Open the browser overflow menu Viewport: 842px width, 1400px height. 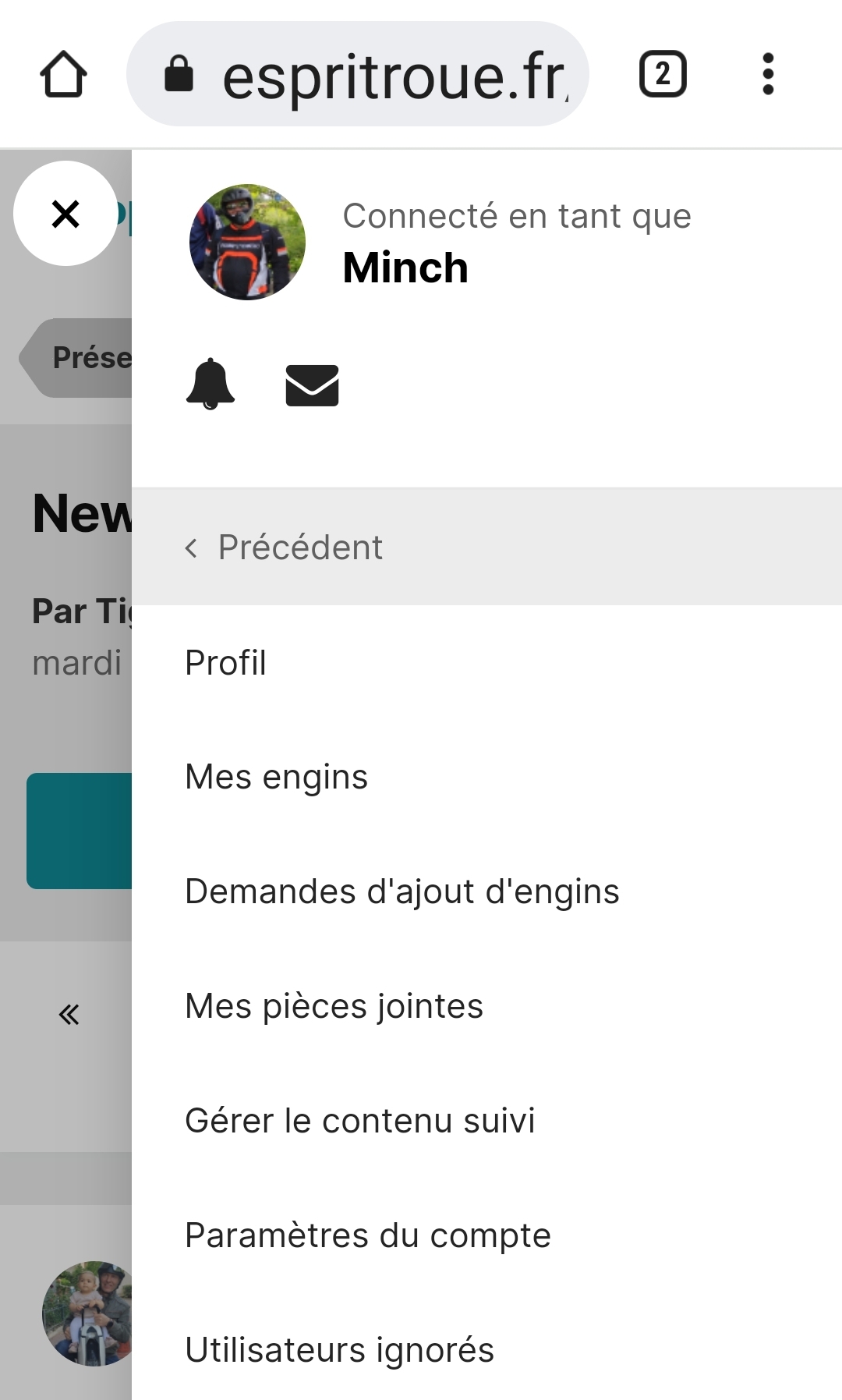click(768, 74)
